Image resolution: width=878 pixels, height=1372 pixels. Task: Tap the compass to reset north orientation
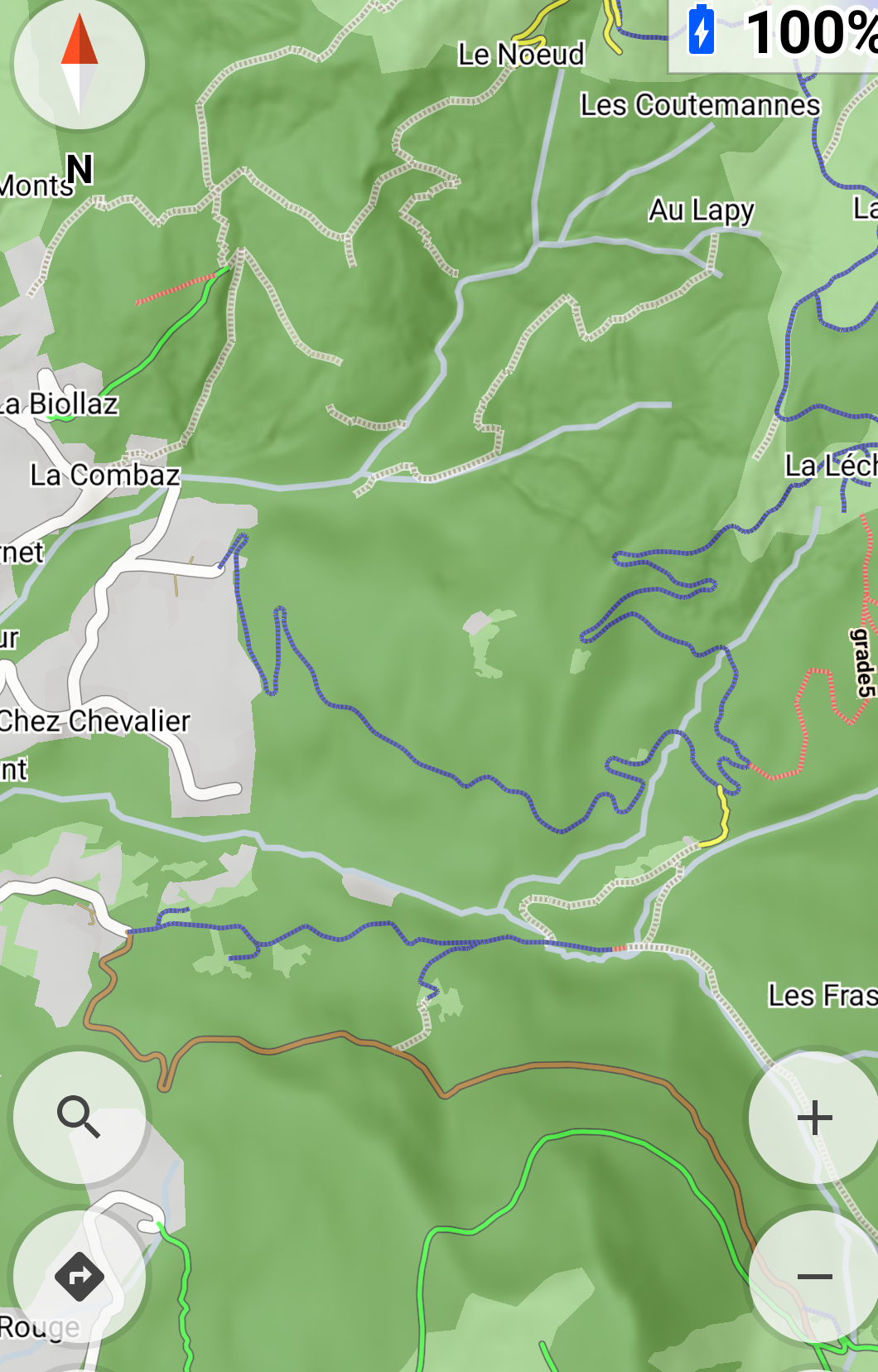pos(80,64)
